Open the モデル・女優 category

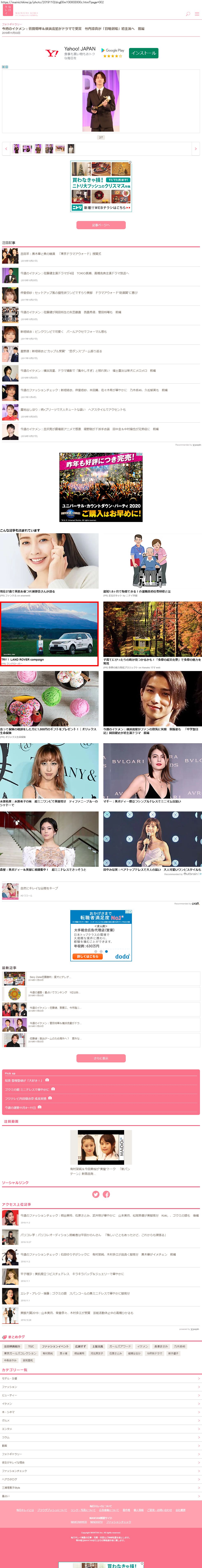tap(101, 1378)
